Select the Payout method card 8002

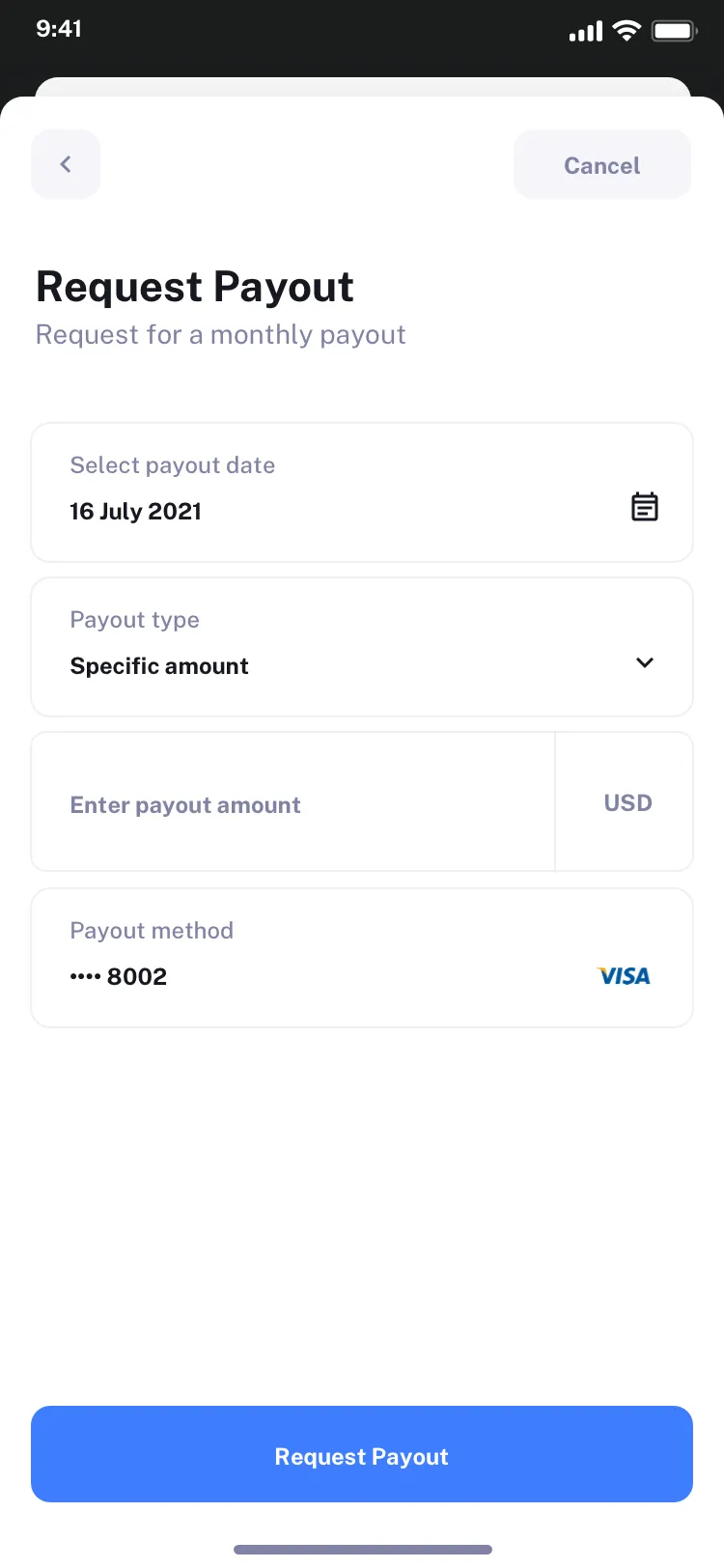pos(362,956)
